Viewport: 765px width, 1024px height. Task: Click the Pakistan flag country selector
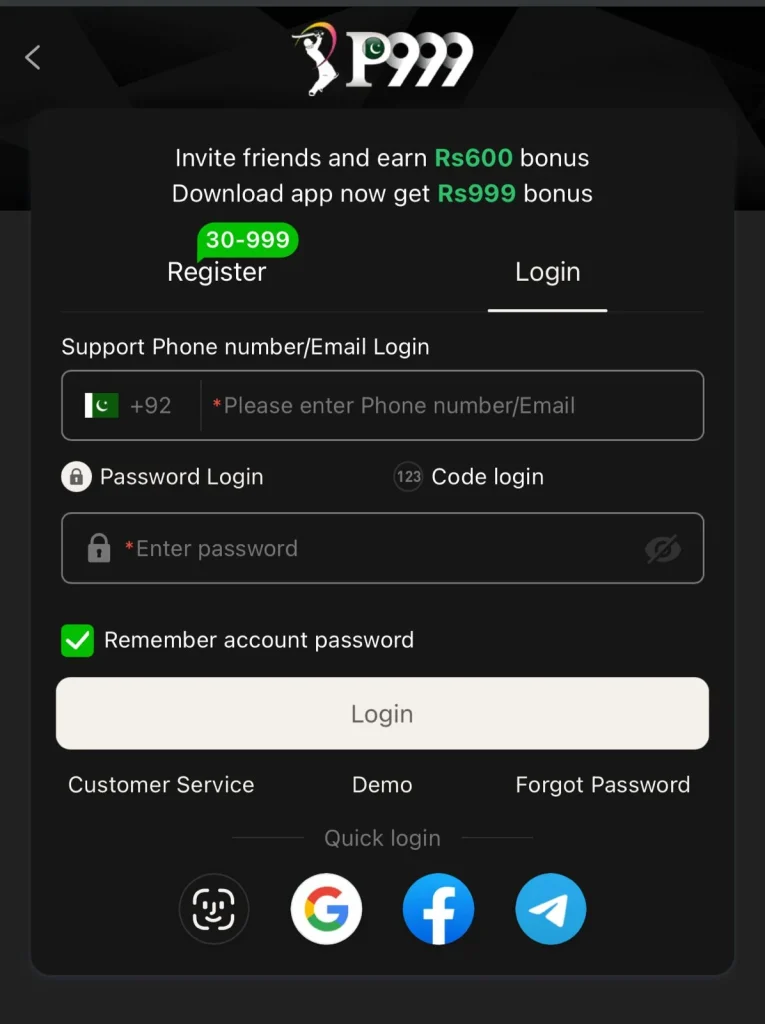(x=105, y=405)
